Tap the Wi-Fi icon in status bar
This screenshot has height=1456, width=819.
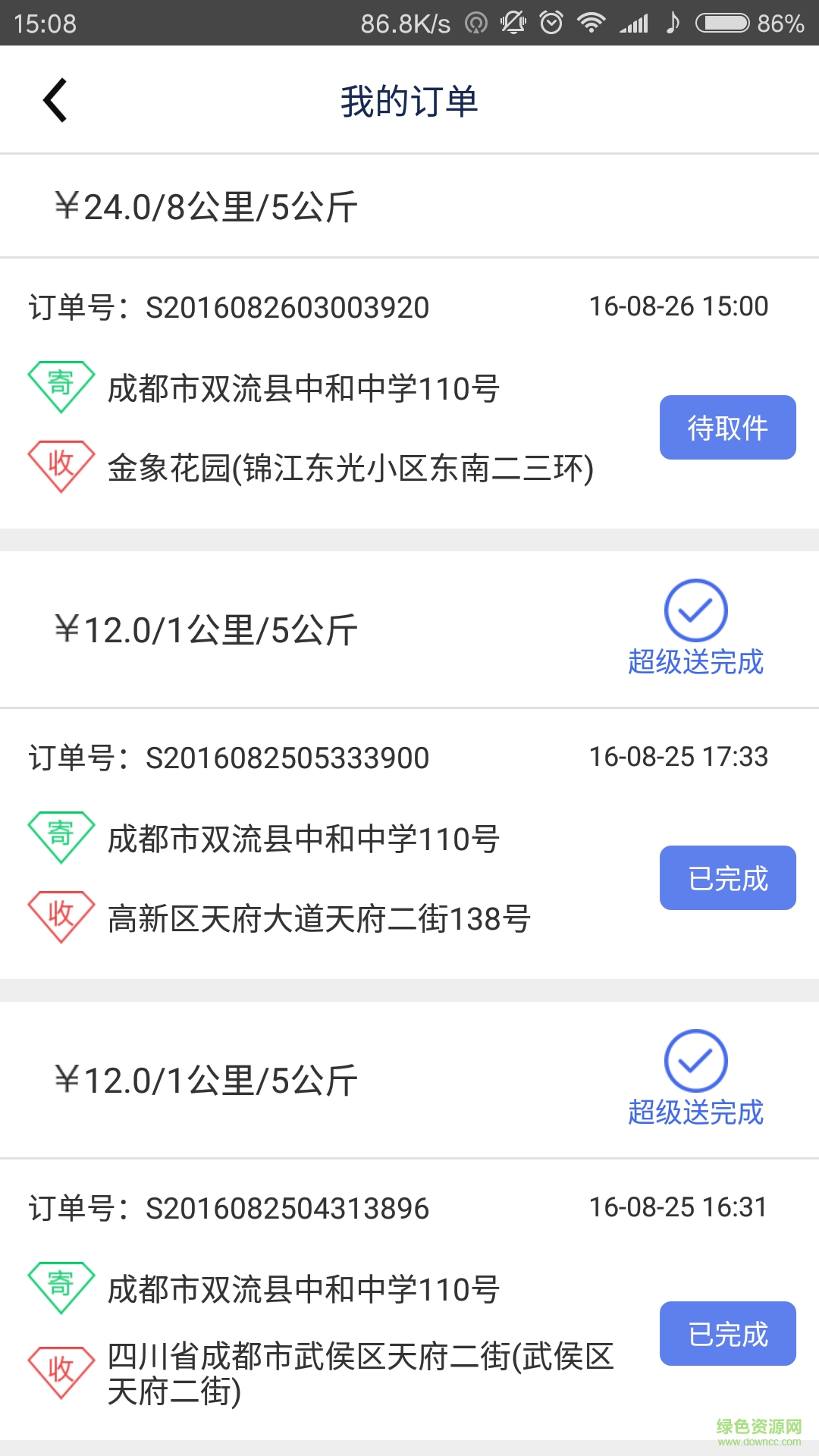coord(591,23)
